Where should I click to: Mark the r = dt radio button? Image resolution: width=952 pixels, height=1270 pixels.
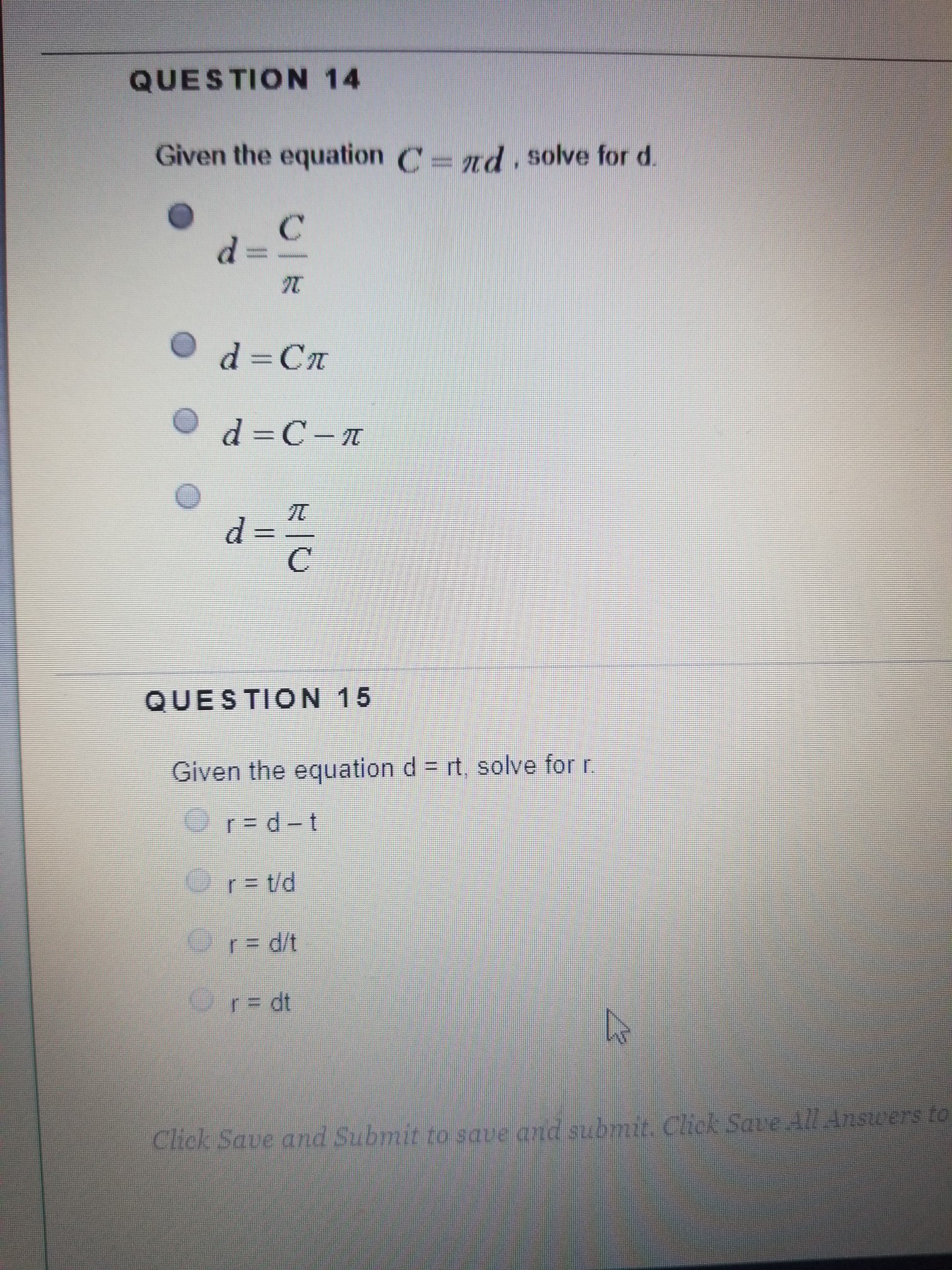203,998
